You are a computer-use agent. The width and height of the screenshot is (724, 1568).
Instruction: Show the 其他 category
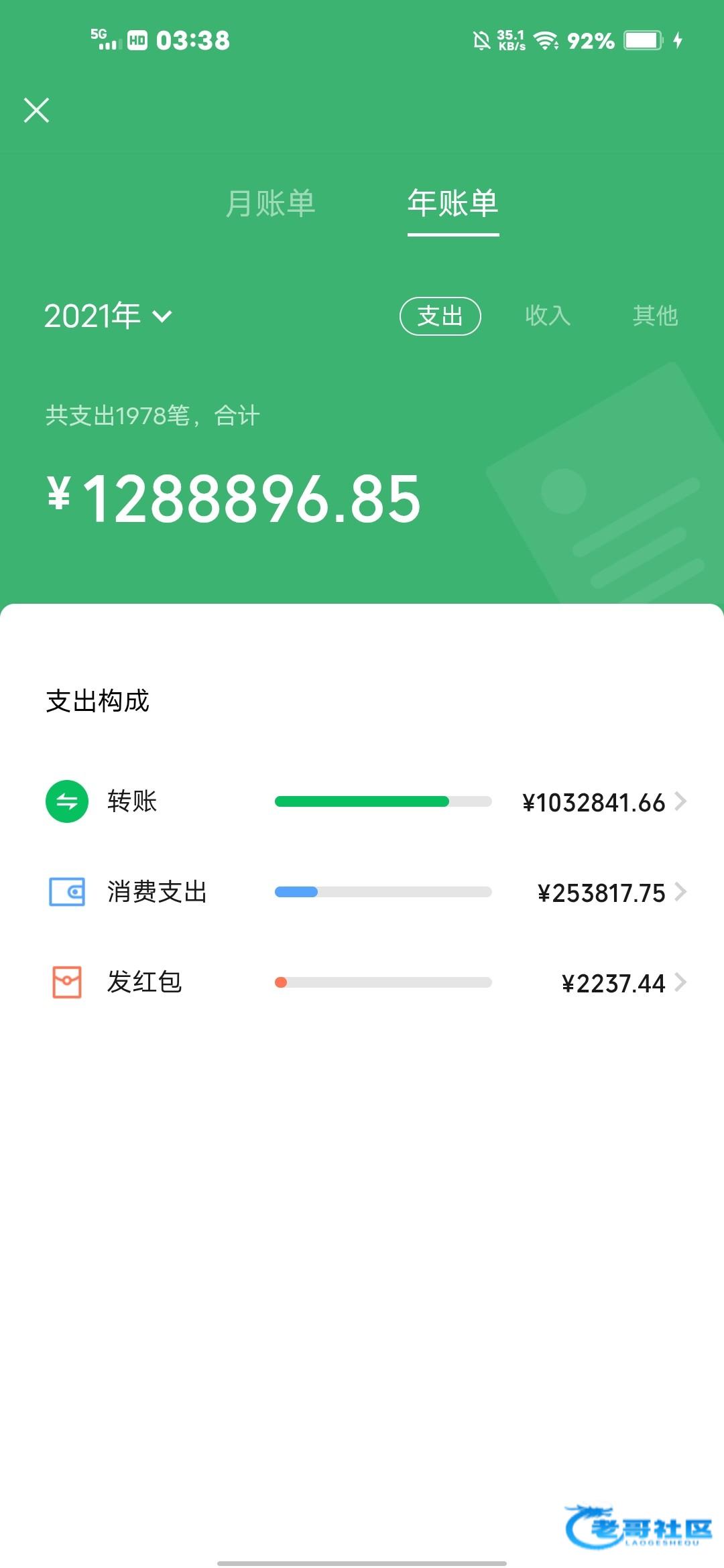[655, 316]
